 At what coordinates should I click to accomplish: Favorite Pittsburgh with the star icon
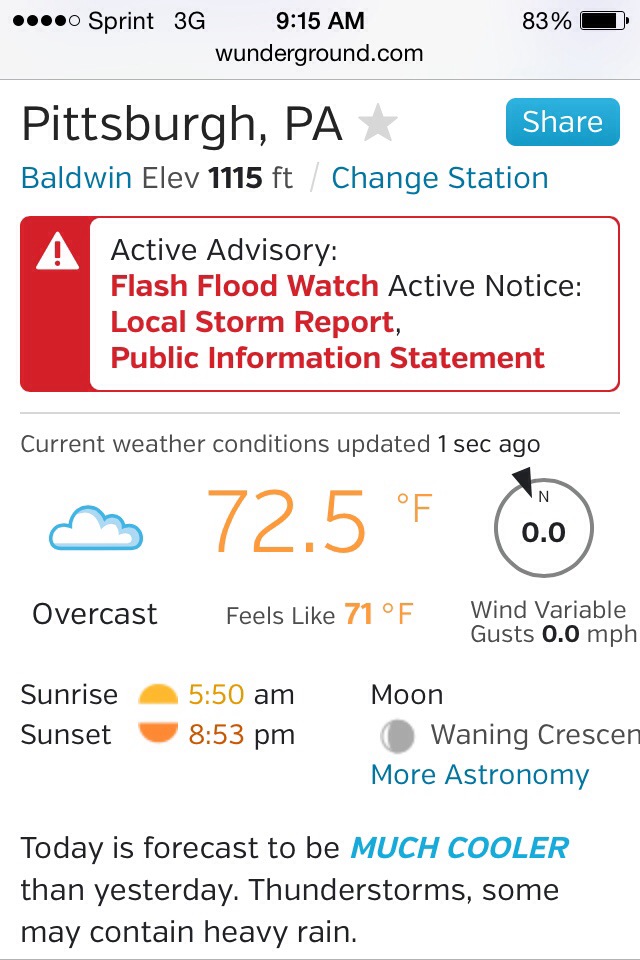pyautogui.click(x=378, y=125)
